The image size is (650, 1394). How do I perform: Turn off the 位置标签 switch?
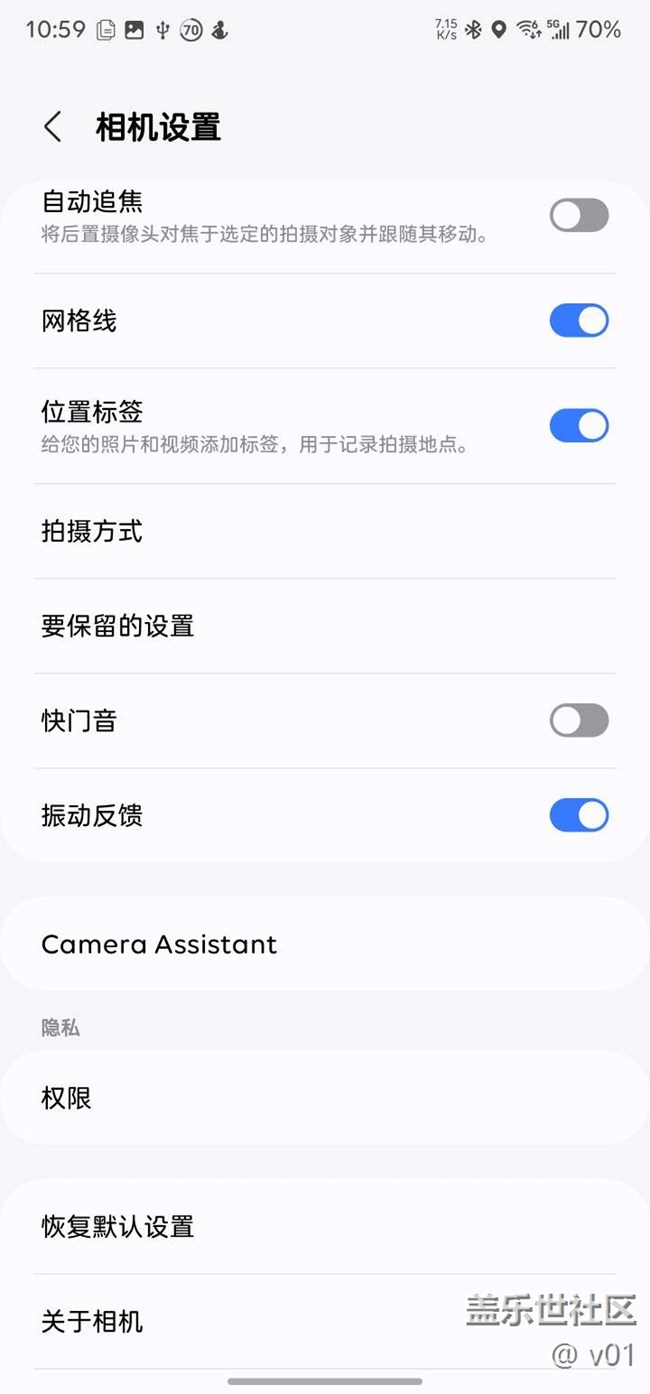pyautogui.click(x=578, y=425)
